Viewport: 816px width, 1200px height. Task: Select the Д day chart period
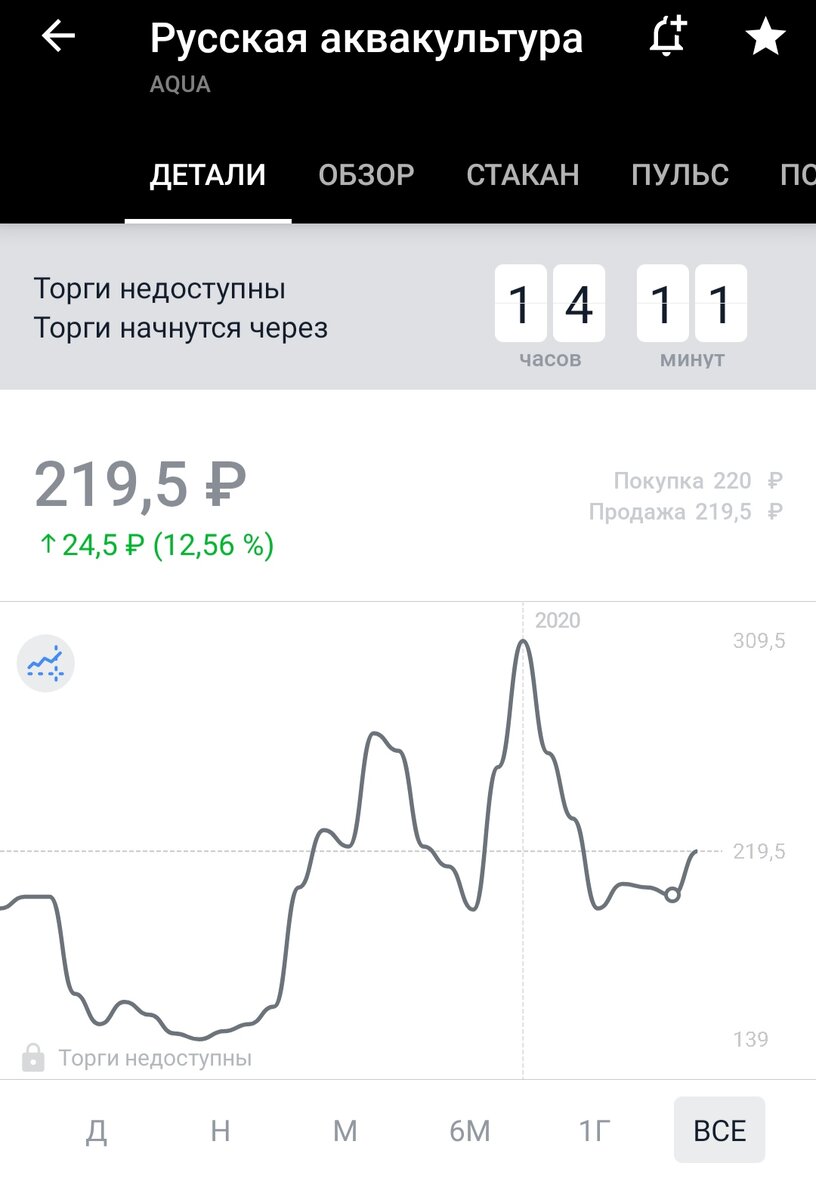[x=96, y=1131]
